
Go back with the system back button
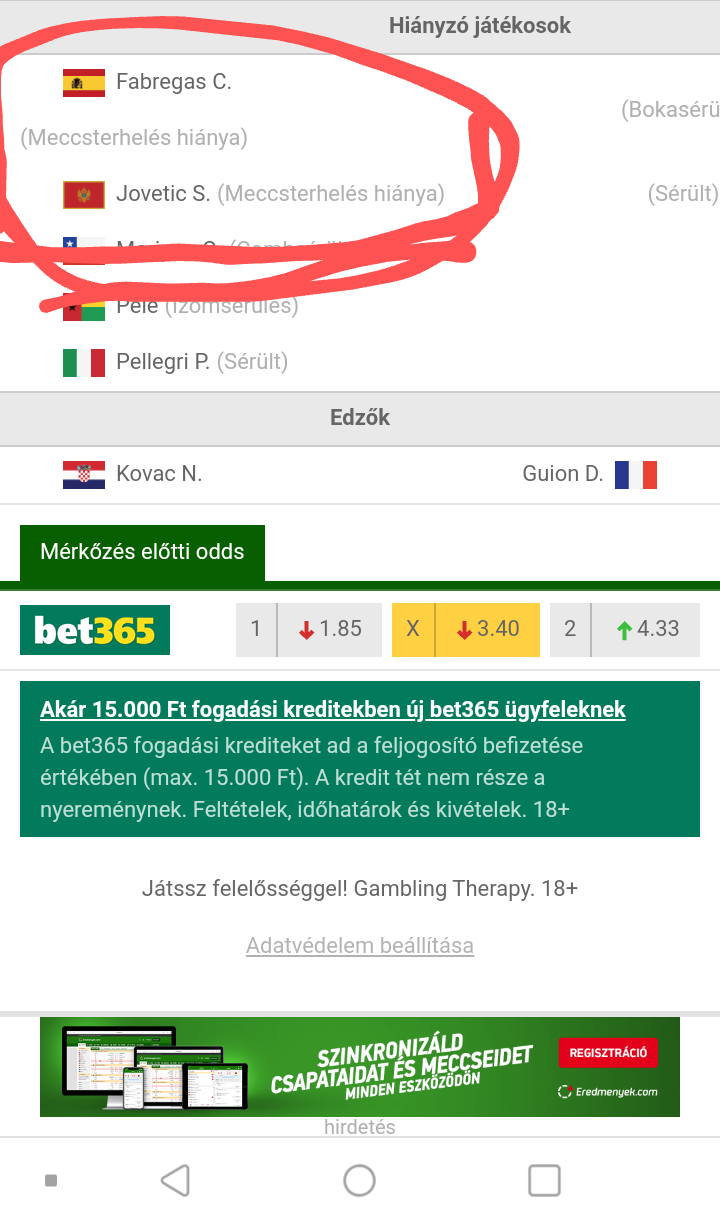176,1181
